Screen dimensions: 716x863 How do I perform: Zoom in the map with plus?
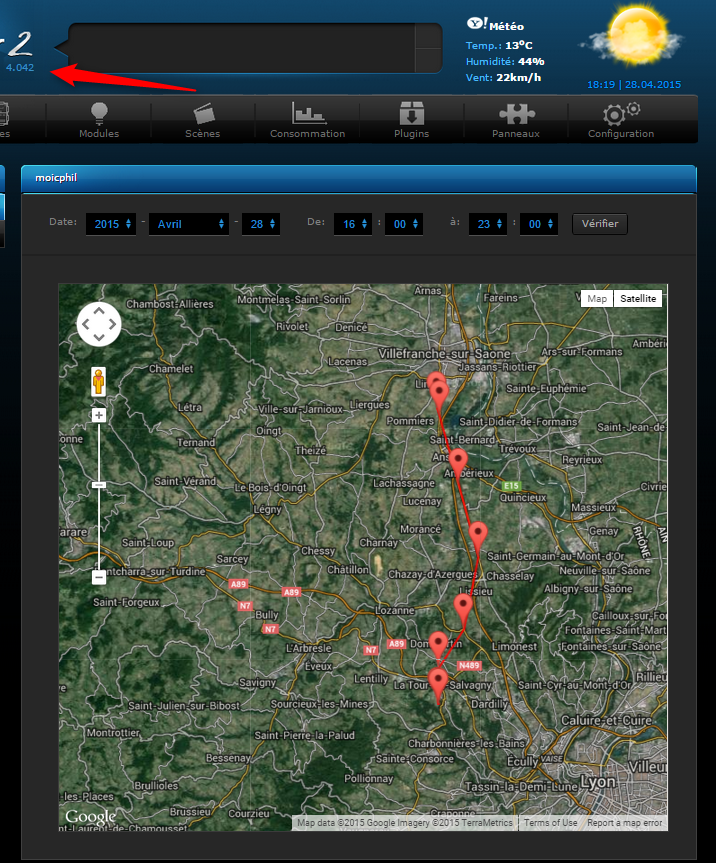click(99, 414)
